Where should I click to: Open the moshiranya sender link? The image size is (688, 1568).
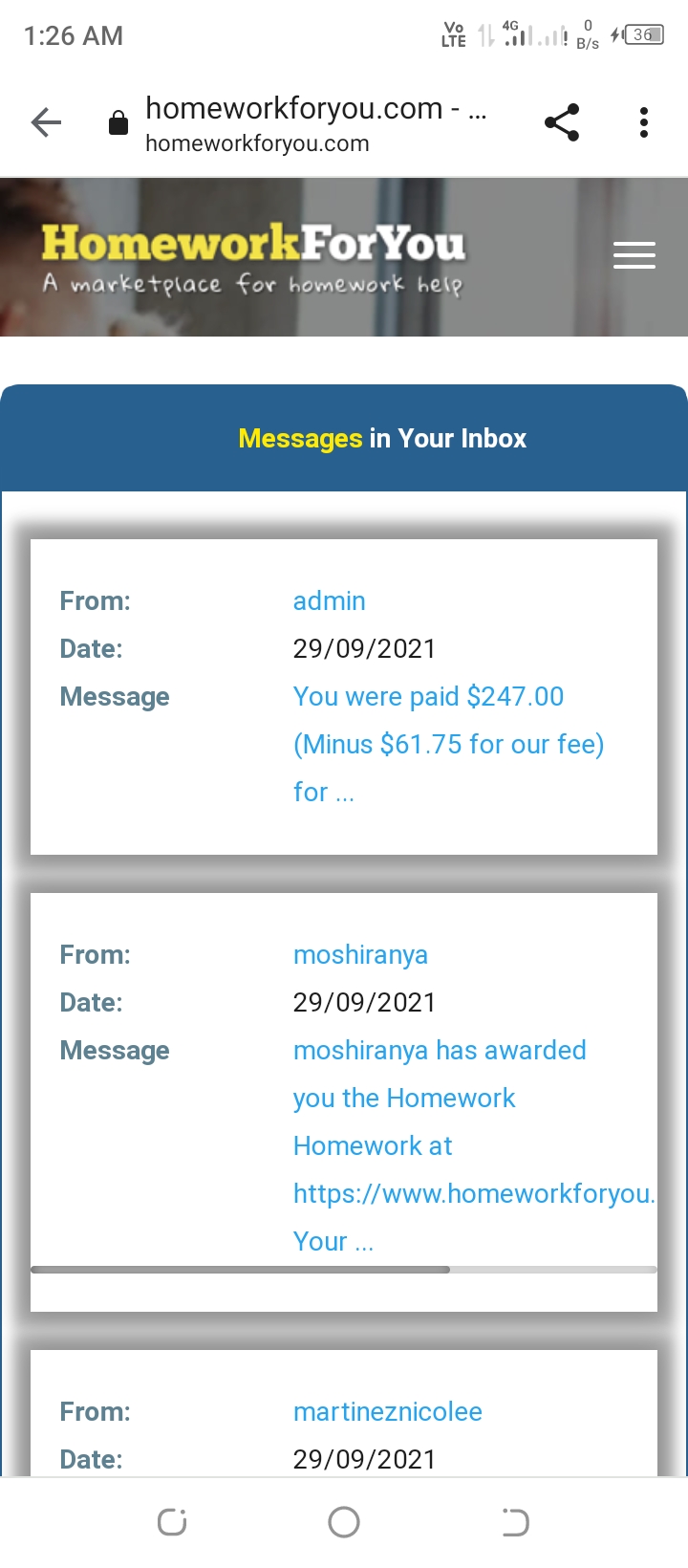(x=360, y=955)
